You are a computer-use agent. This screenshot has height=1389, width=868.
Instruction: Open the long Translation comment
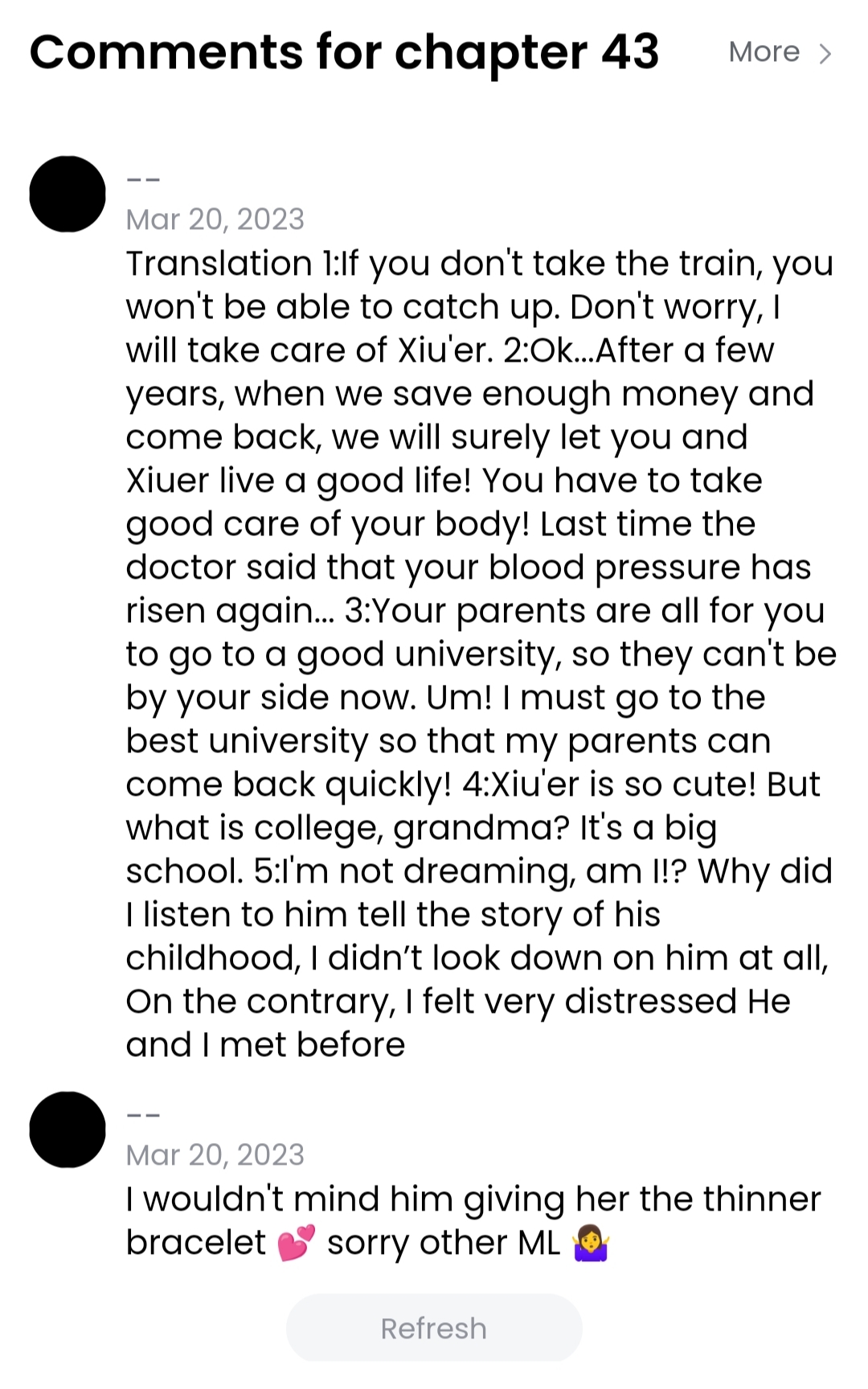[481, 654]
